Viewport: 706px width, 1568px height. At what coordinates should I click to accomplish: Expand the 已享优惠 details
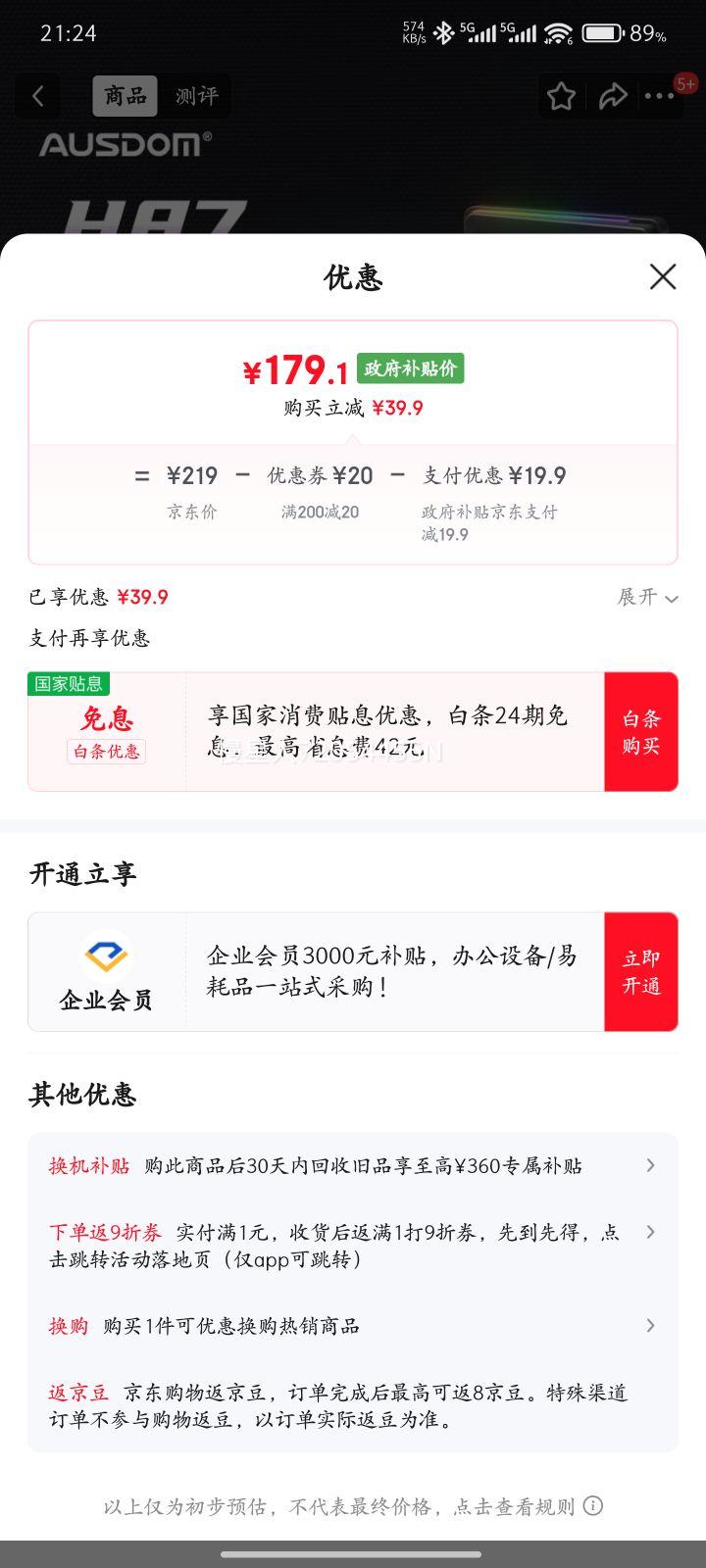tap(647, 597)
